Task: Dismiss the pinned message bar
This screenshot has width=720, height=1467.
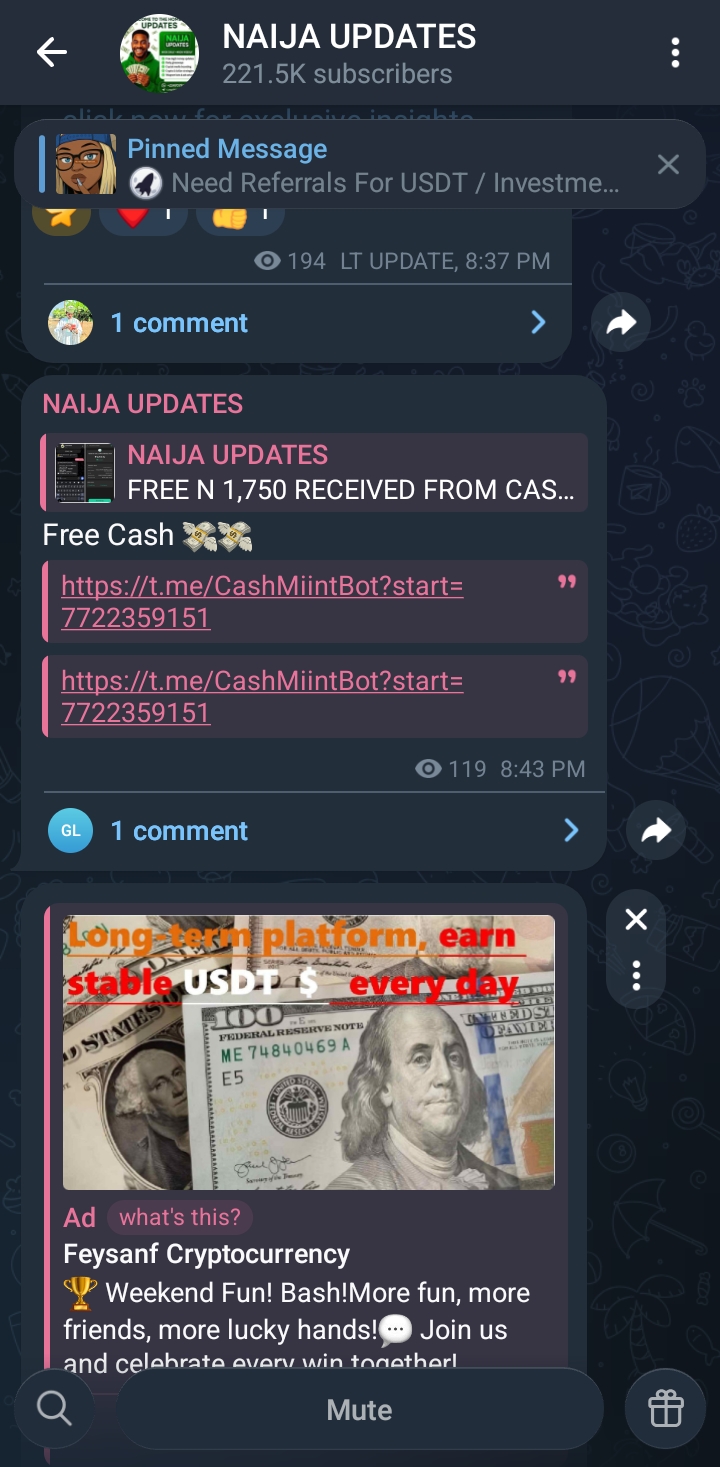Action: (668, 165)
